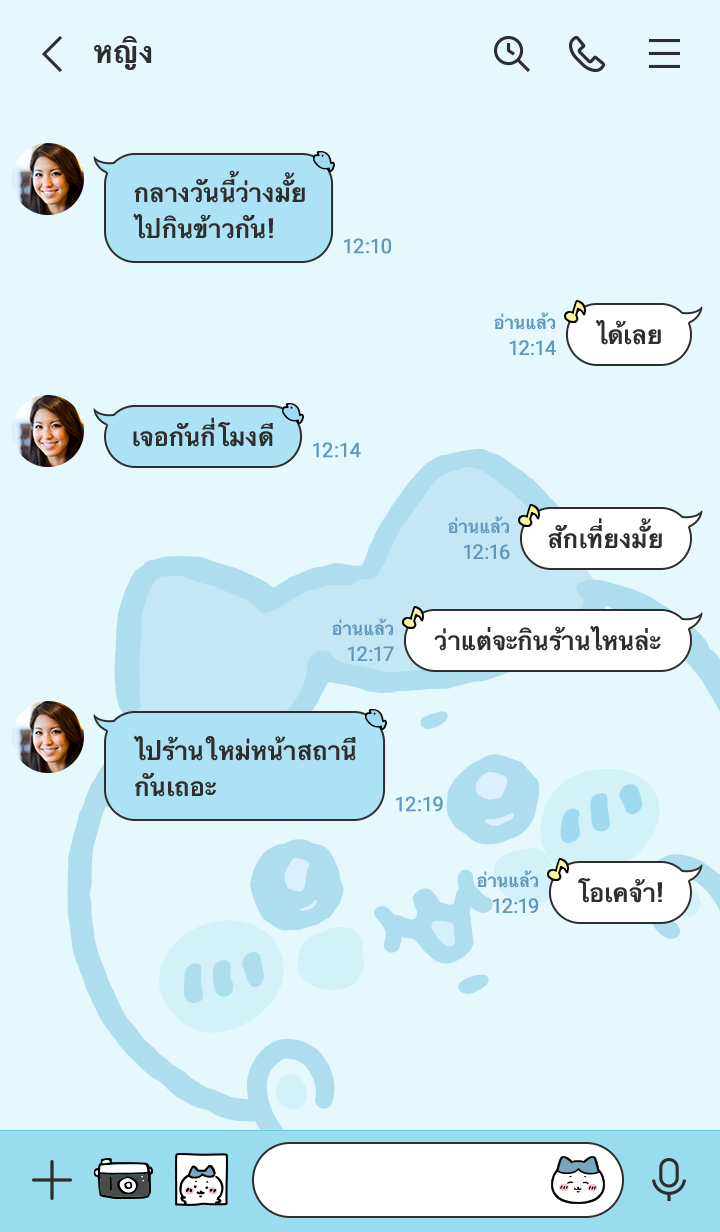Focus the message input field
Screen dimensions: 720x1232
coord(400,1181)
